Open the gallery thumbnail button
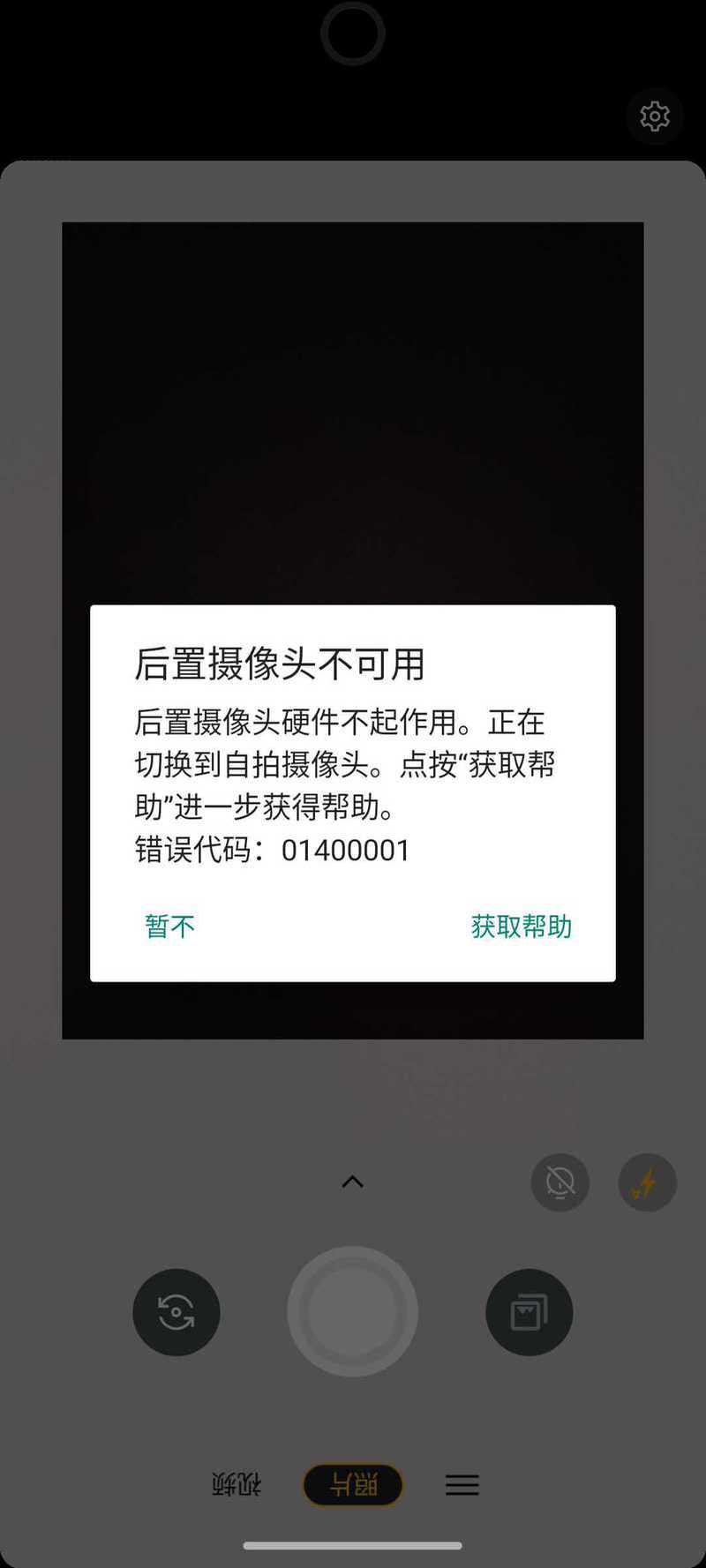Viewport: 706px width, 1568px height. 529,1312
